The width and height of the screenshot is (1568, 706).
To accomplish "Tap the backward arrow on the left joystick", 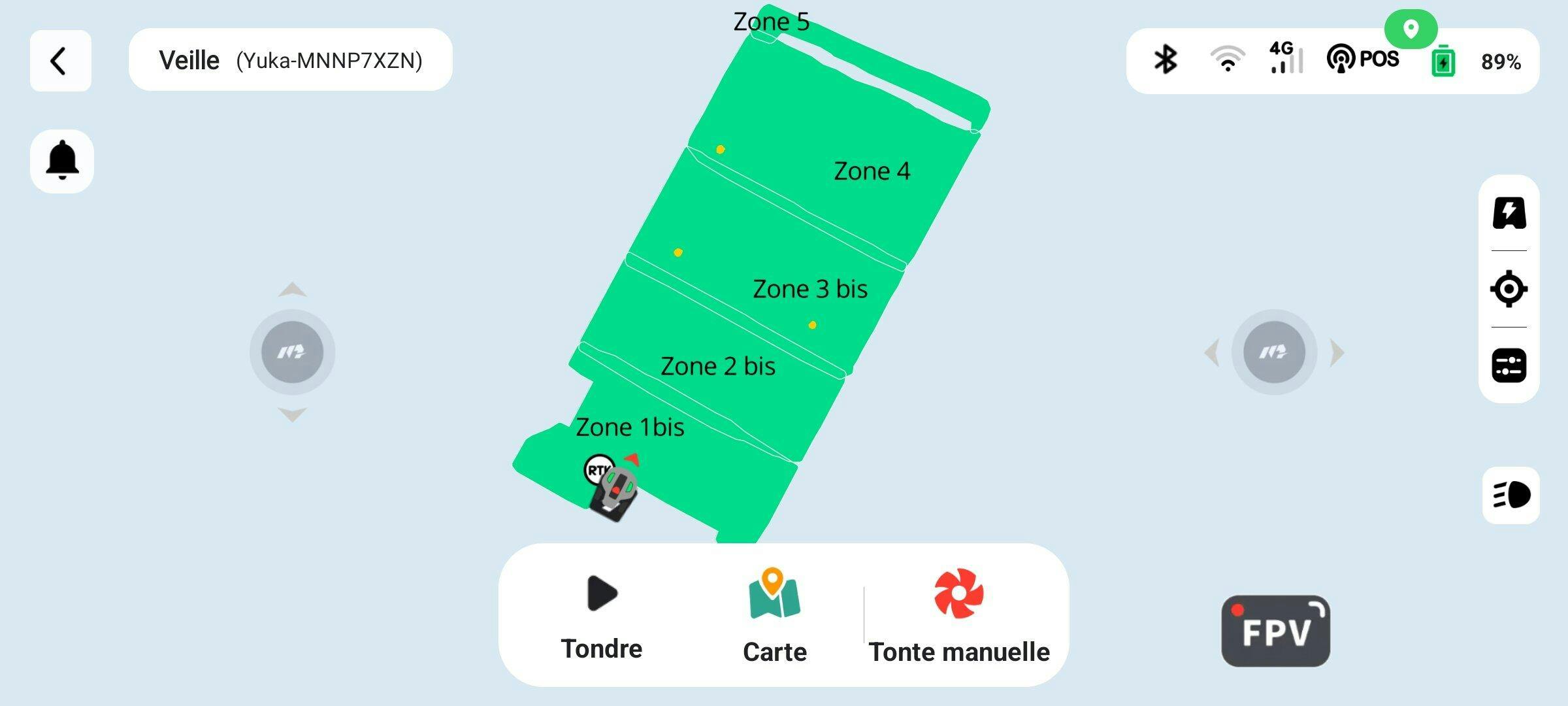I will point(292,414).
